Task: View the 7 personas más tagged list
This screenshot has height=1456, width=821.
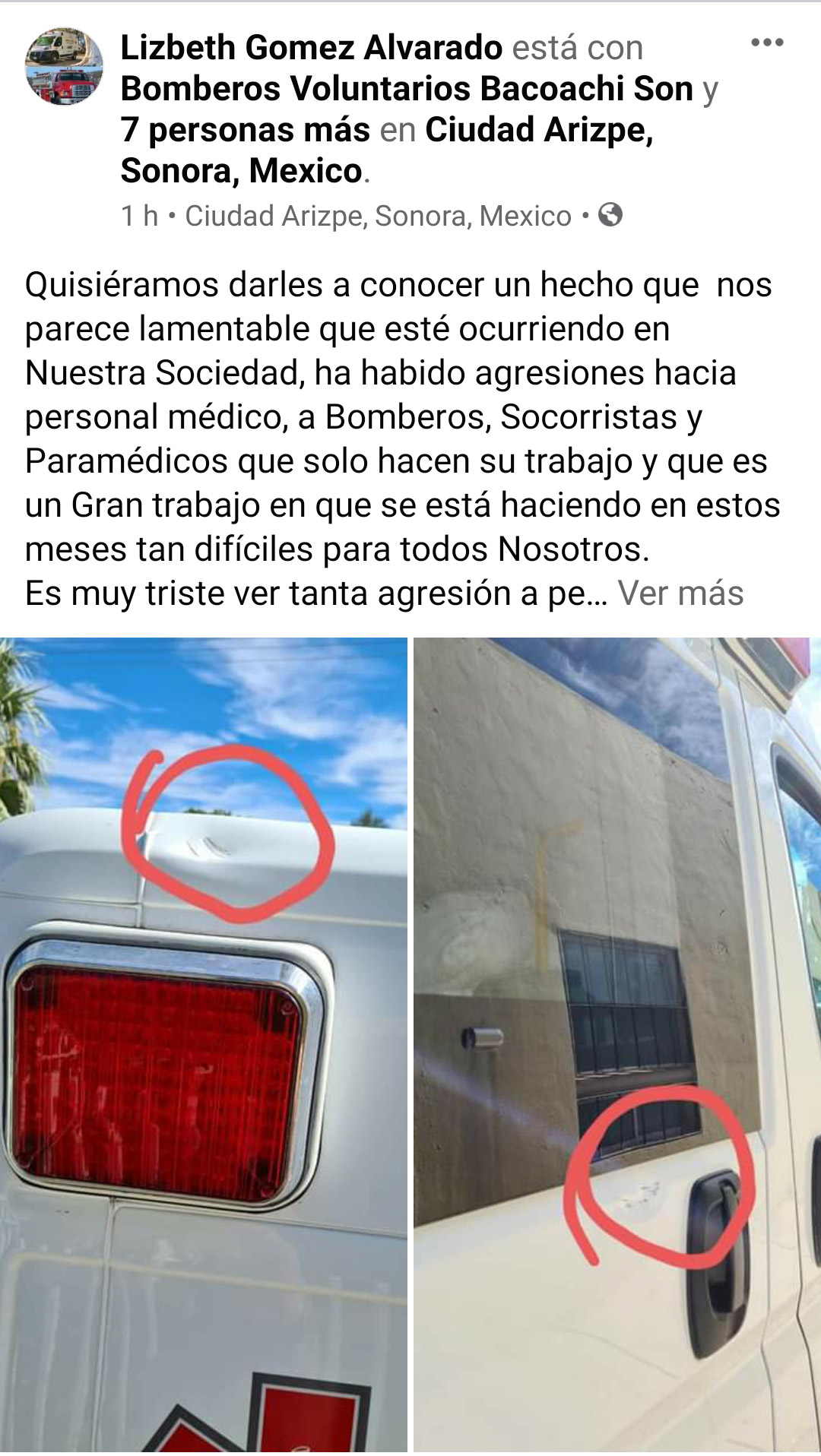Action: pos(245,130)
